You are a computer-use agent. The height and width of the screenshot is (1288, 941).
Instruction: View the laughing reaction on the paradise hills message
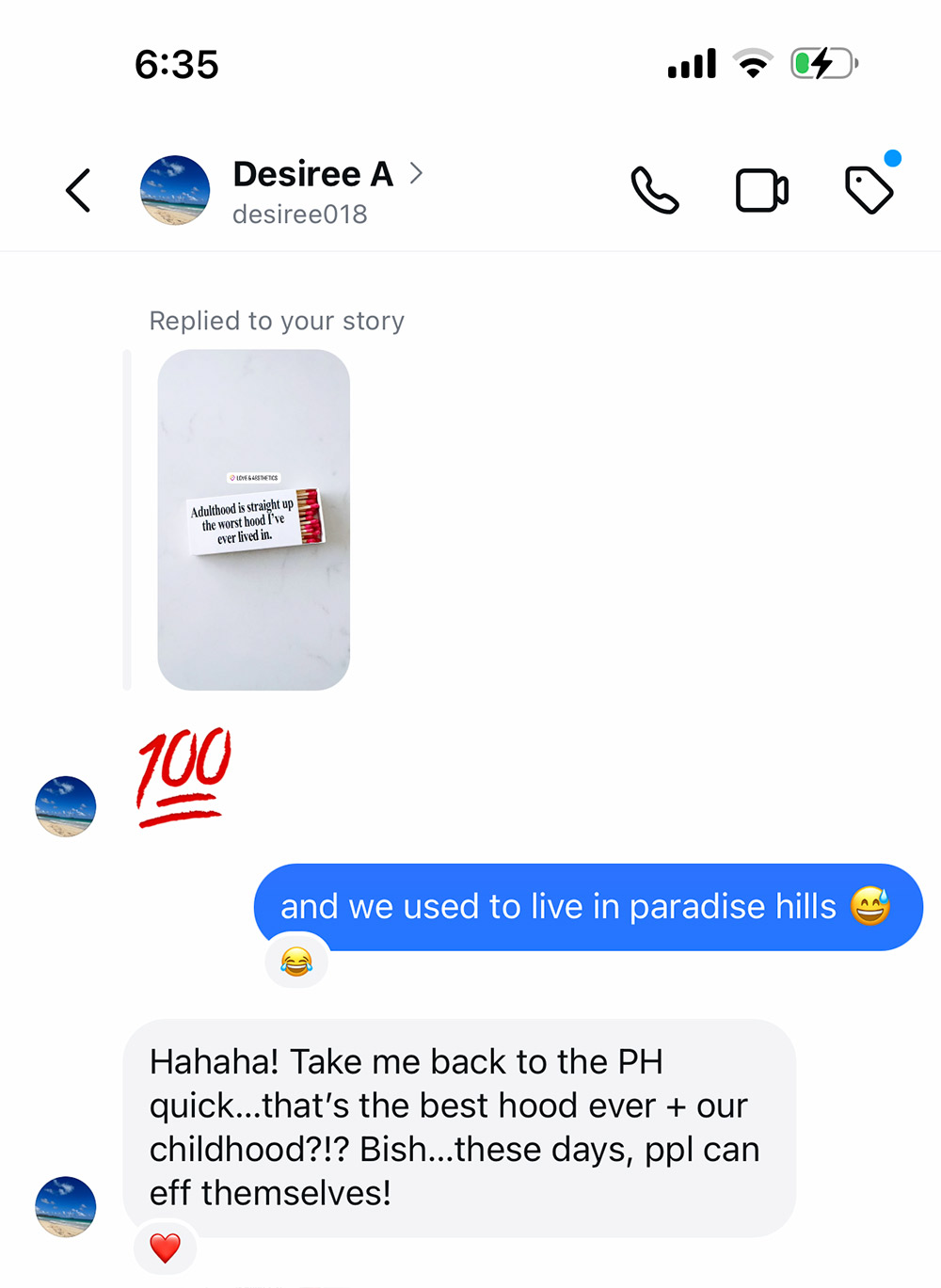(x=296, y=962)
